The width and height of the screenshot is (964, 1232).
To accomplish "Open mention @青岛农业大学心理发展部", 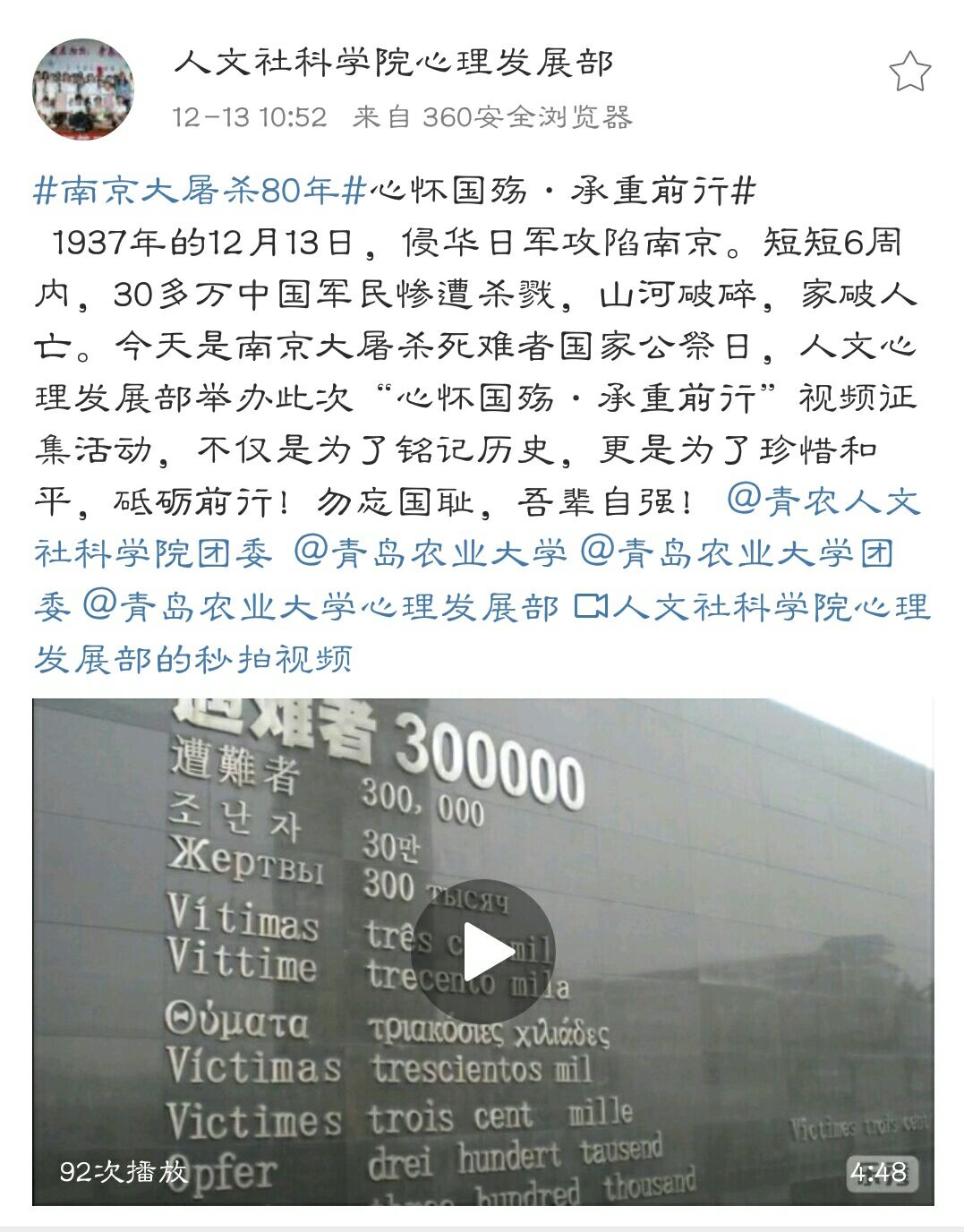I will (x=320, y=606).
